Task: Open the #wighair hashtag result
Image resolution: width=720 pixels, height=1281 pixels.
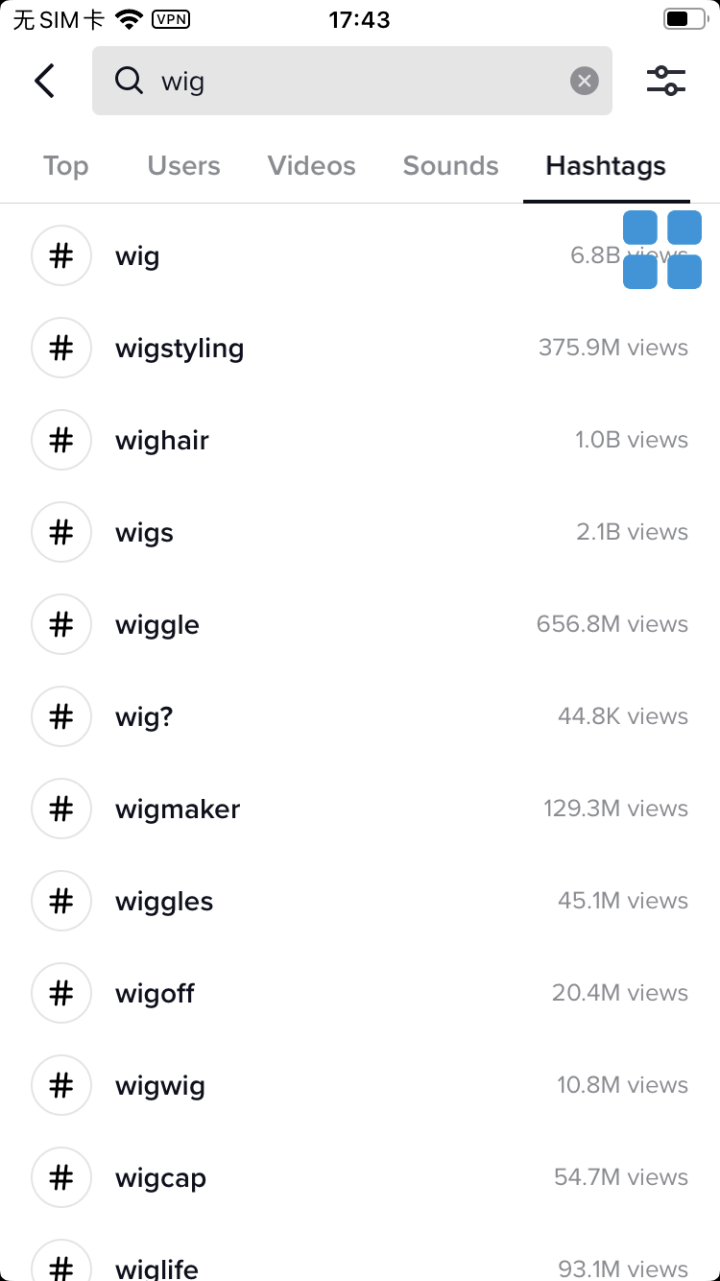Action: (360, 440)
